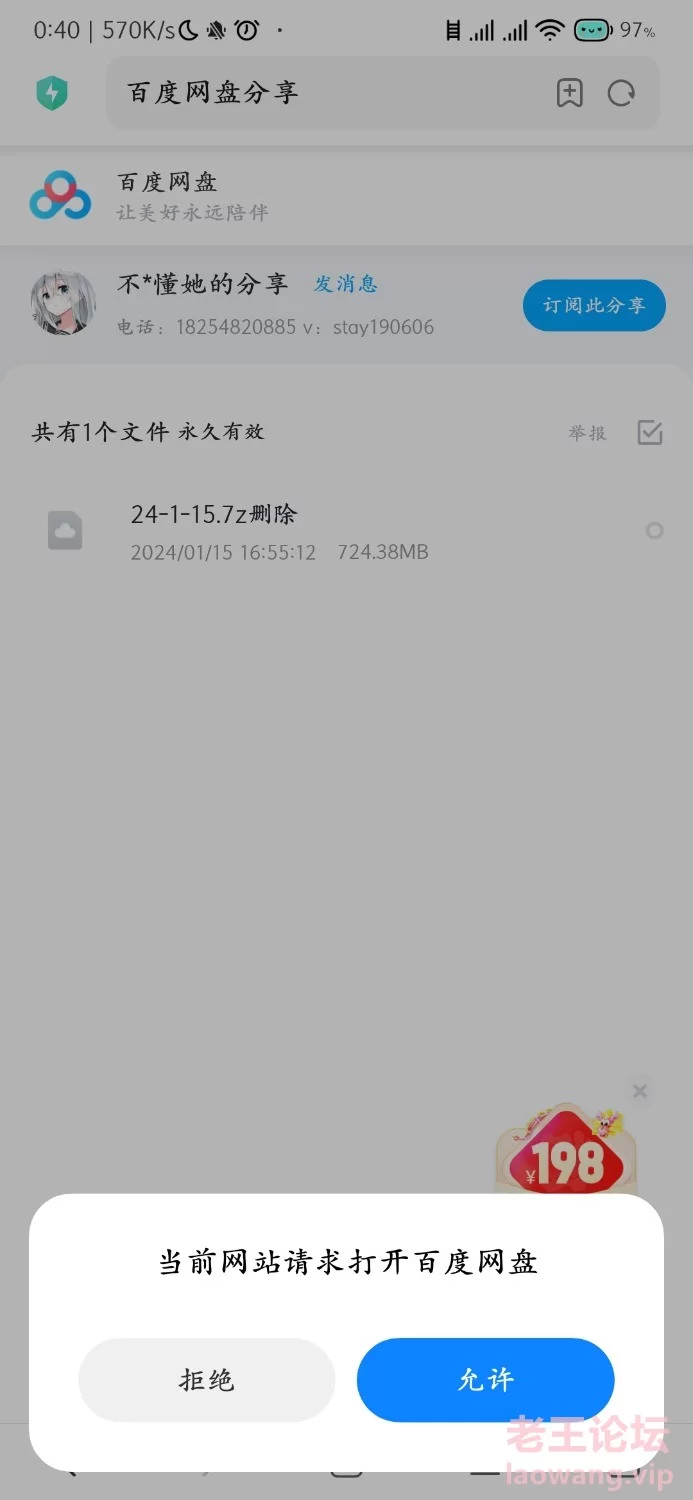Image resolution: width=693 pixels, height=1500 pixels.
Task: Open the 不*懂她 sharer avatar
Action: click(64, 302)
